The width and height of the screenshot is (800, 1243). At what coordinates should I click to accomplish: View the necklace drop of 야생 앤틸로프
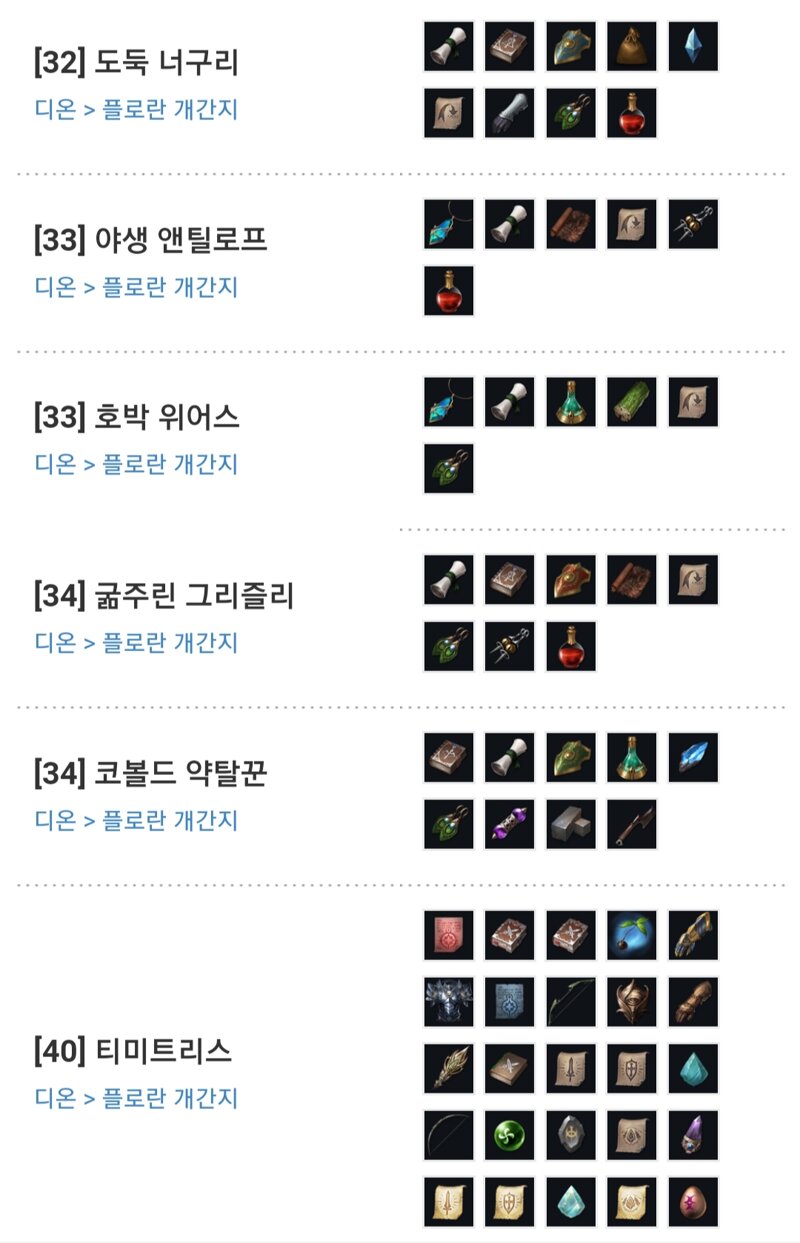point(449,224)
